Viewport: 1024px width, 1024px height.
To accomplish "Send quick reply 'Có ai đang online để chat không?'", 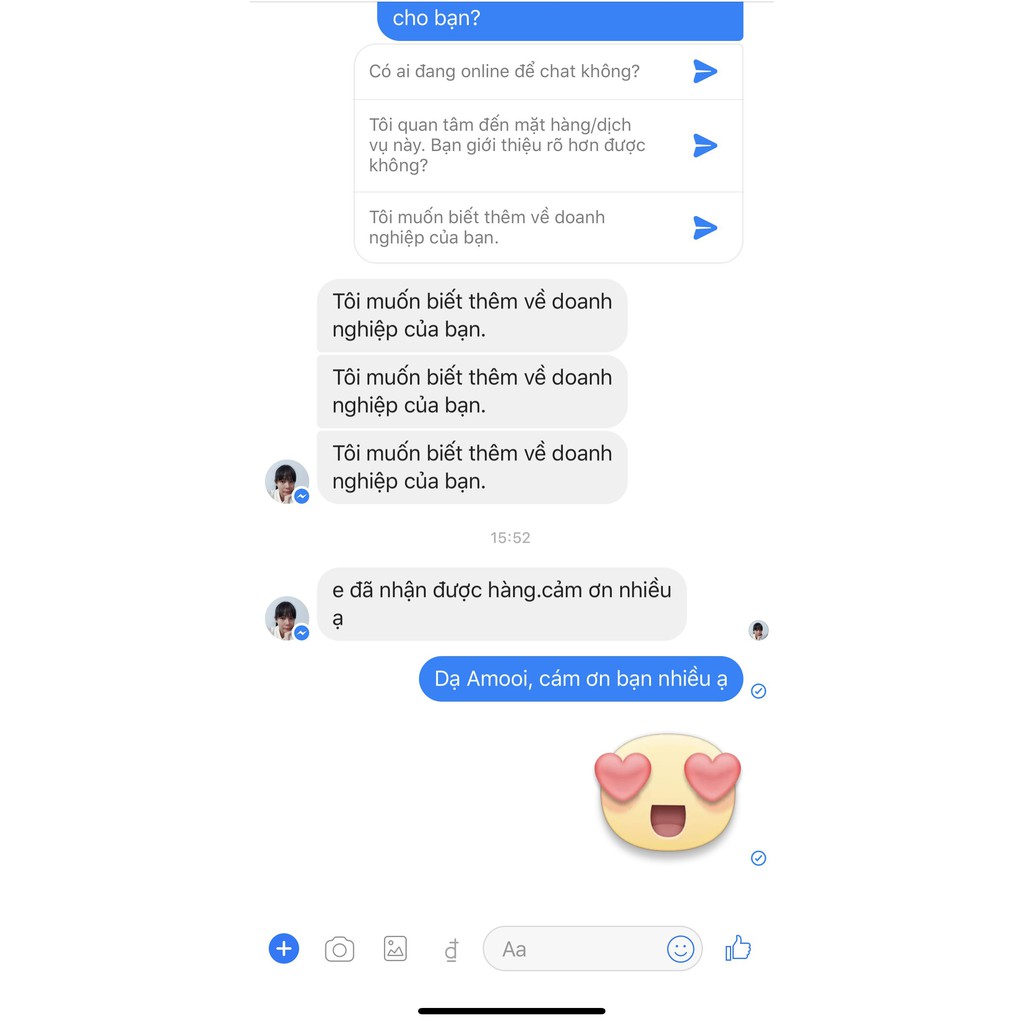I will click(x=705, y=71).
